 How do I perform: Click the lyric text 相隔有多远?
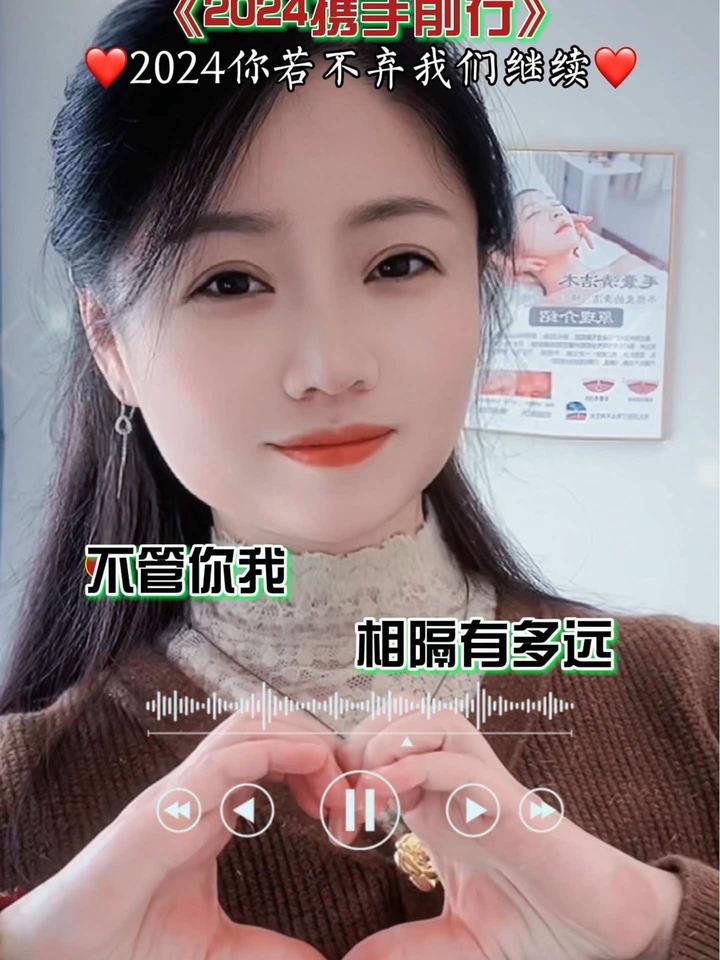click(x=487, y=646)
